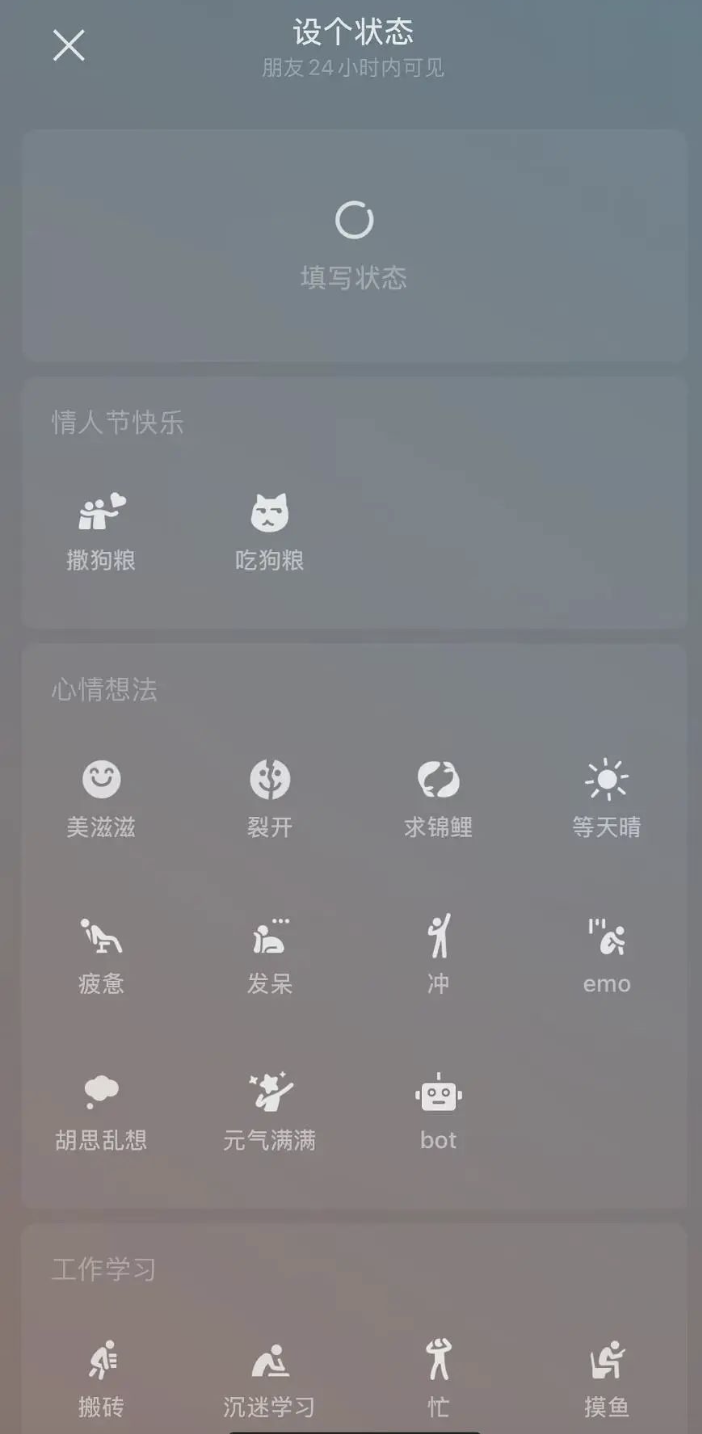This screenshot has height=1434, width=702.
Task: Set status to 胡思乱想
Action: [x=101, y=1110]
